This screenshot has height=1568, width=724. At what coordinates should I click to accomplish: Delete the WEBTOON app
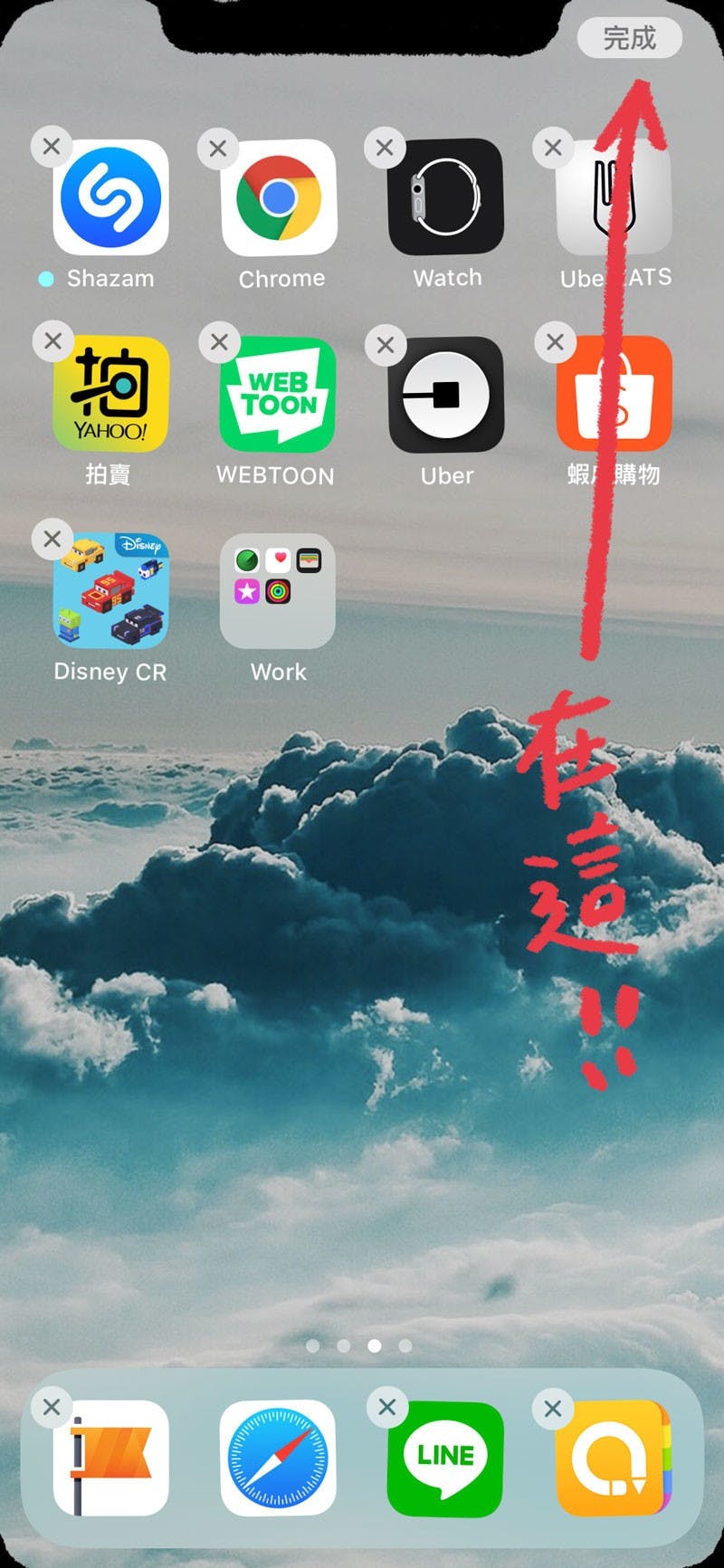click(x=219, y=342)
